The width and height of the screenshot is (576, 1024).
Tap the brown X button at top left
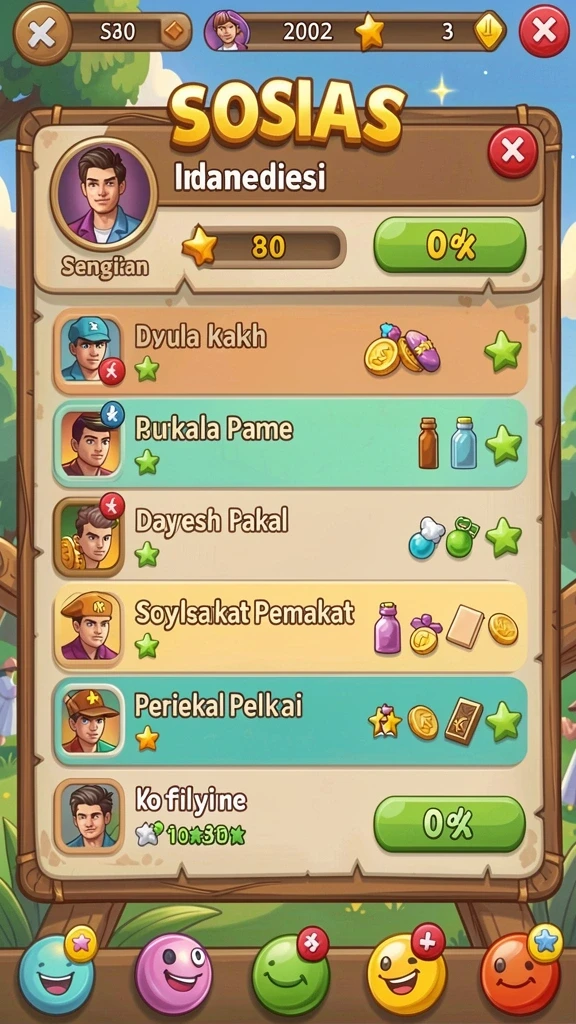pyautogui.click(x=41, y=33)
